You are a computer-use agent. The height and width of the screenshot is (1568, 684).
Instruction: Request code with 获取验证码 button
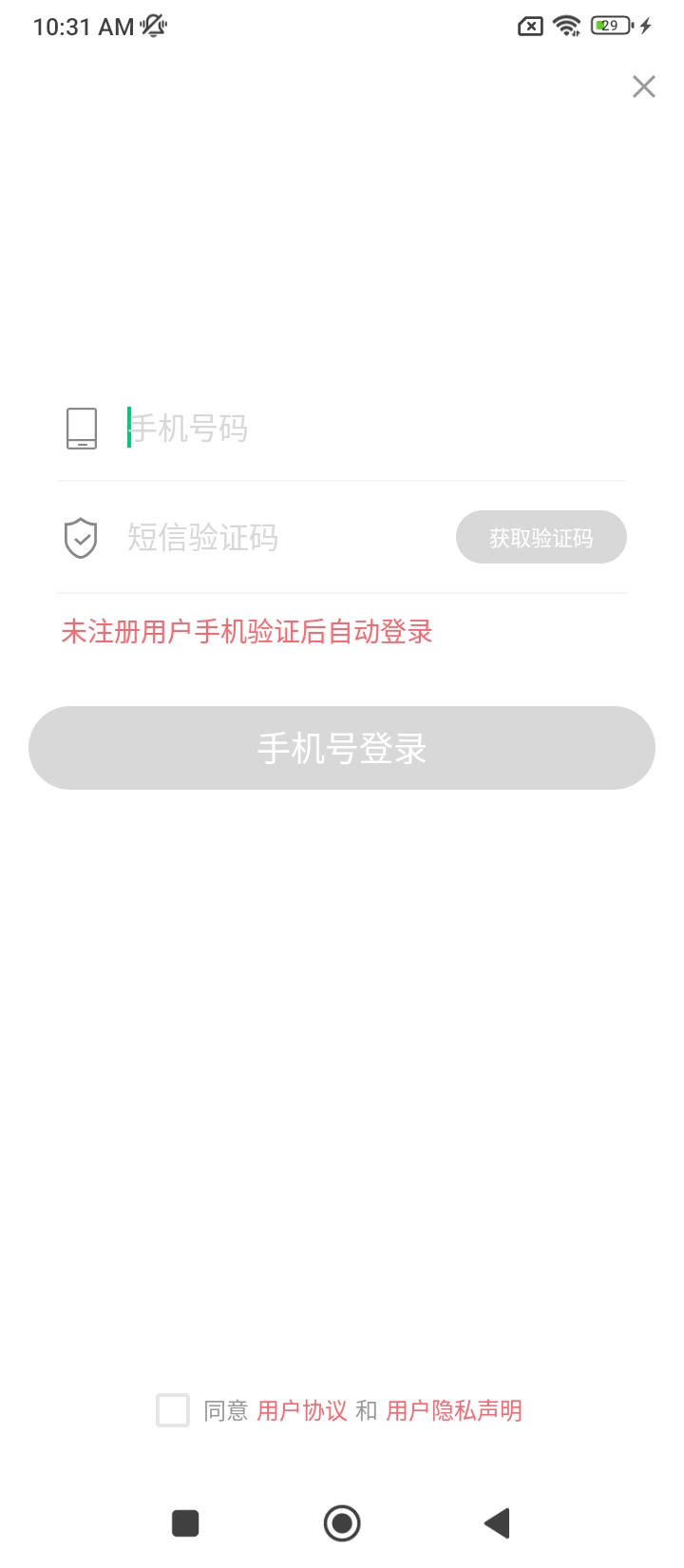[541, 538]
